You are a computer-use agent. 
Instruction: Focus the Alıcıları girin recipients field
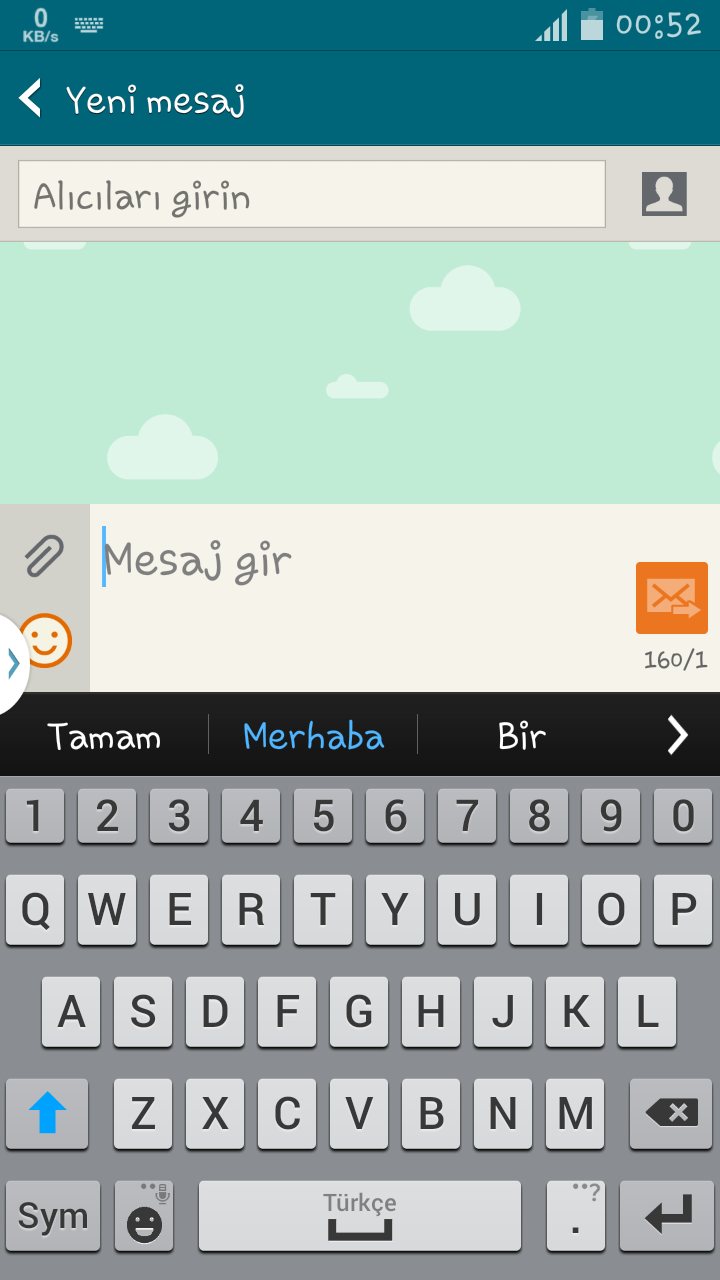point(311,195)
